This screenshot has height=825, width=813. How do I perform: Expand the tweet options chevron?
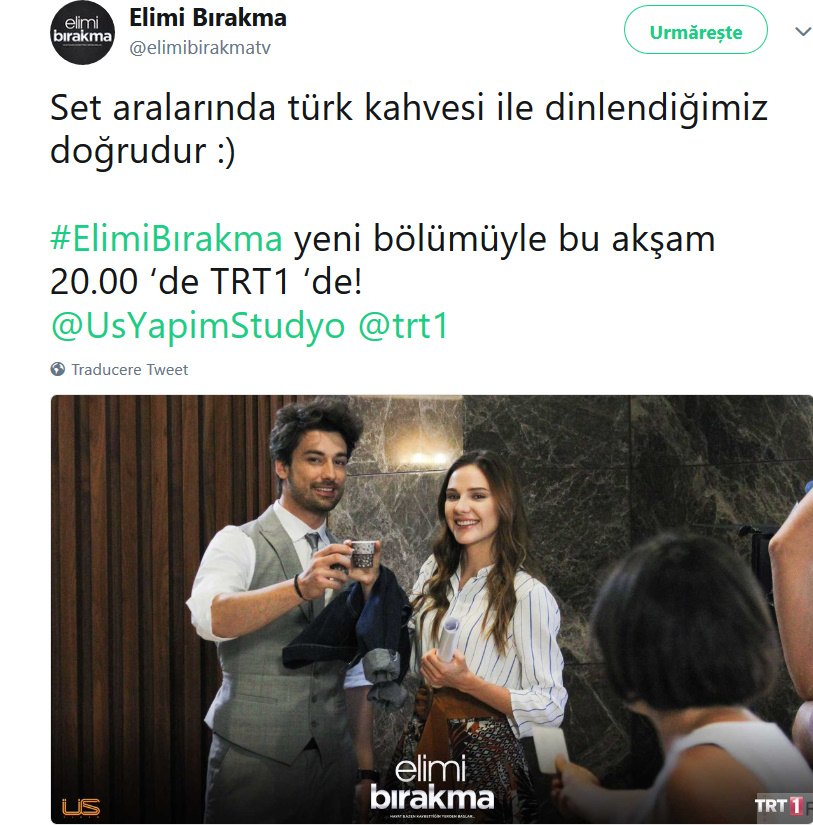tap(802, 31)
